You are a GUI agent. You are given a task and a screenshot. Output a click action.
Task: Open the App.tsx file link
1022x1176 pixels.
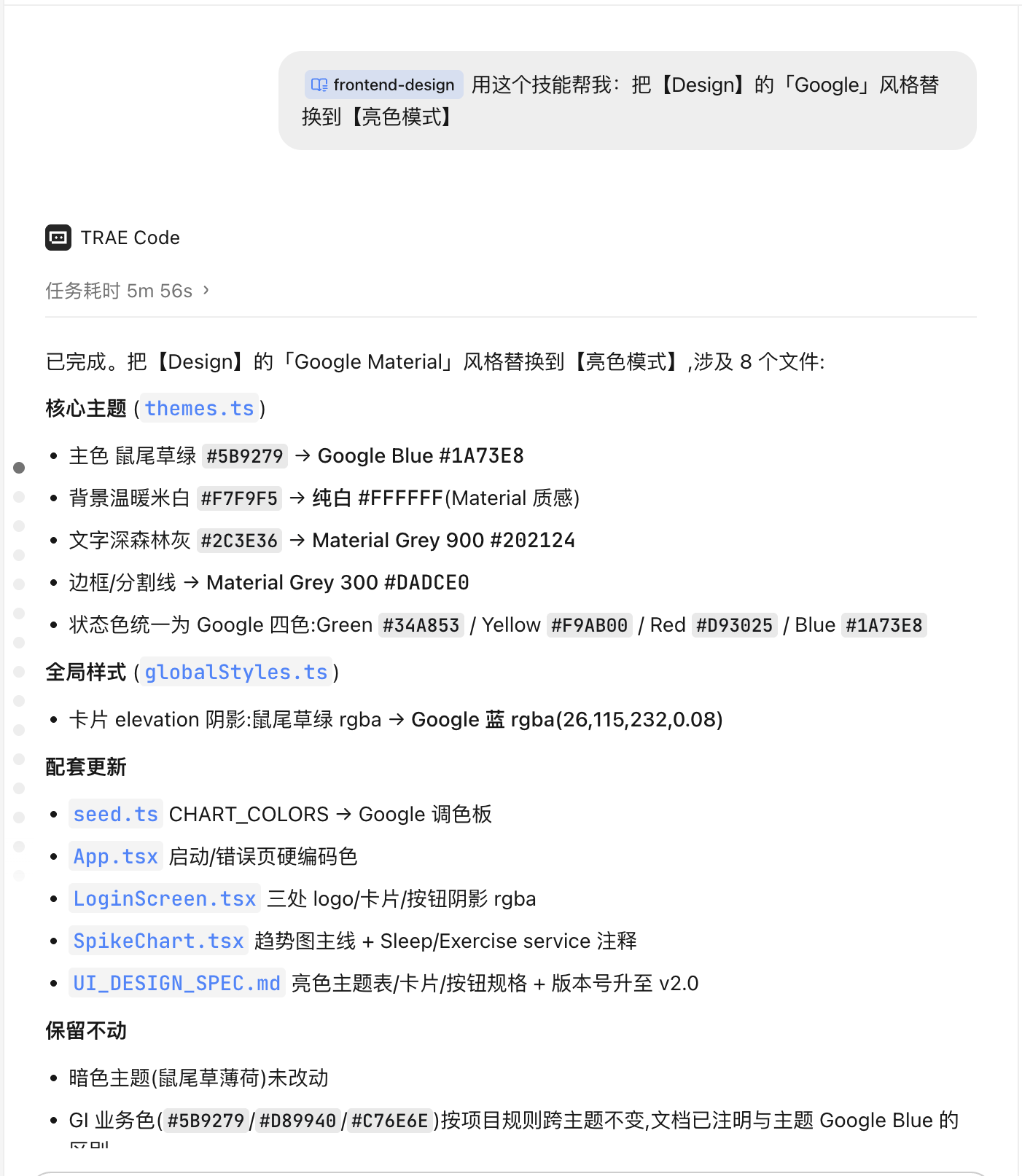point(116,856)
